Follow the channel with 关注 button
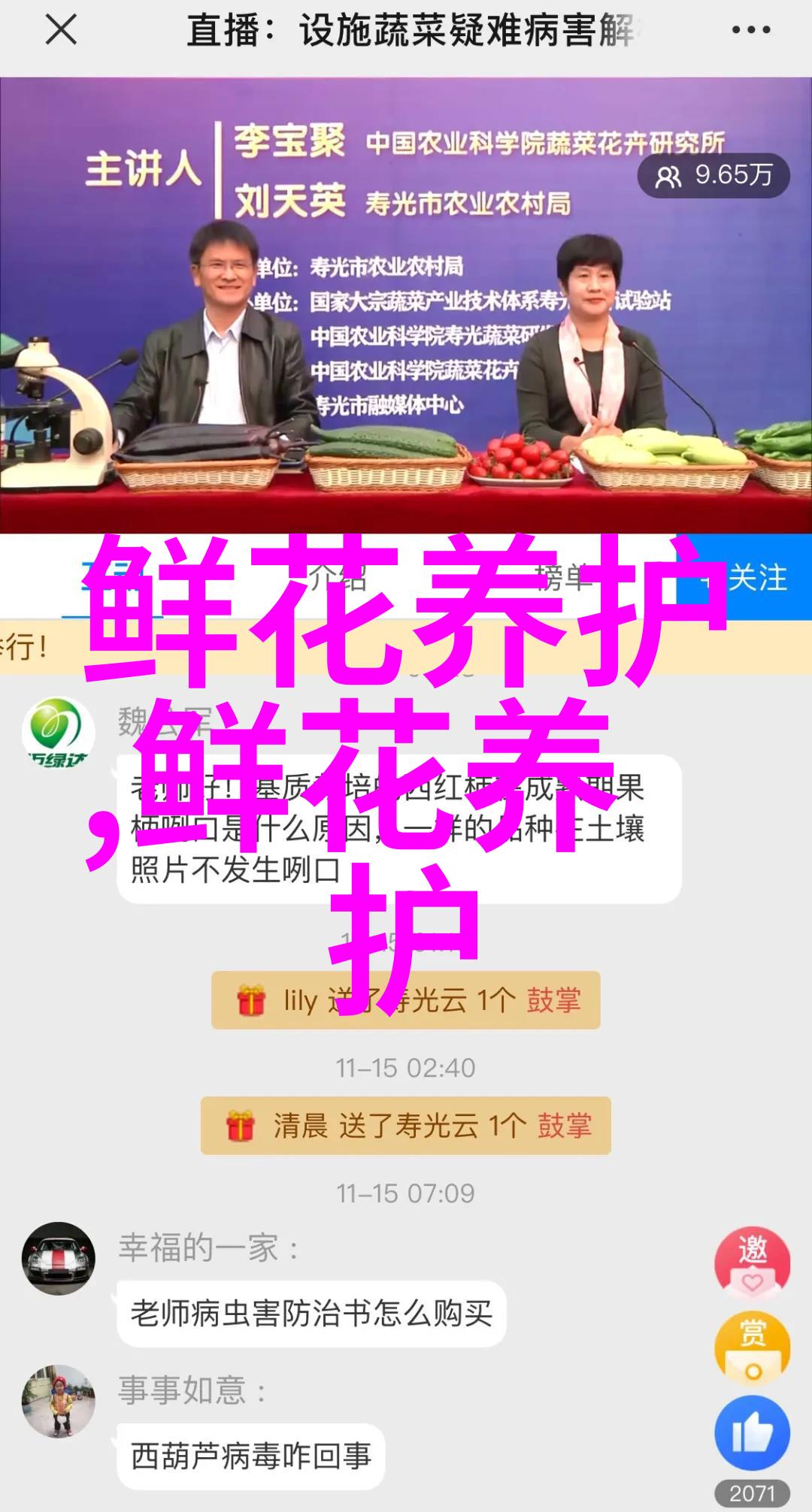Screen dimensions: 812x1512 [x=752, y=578]
